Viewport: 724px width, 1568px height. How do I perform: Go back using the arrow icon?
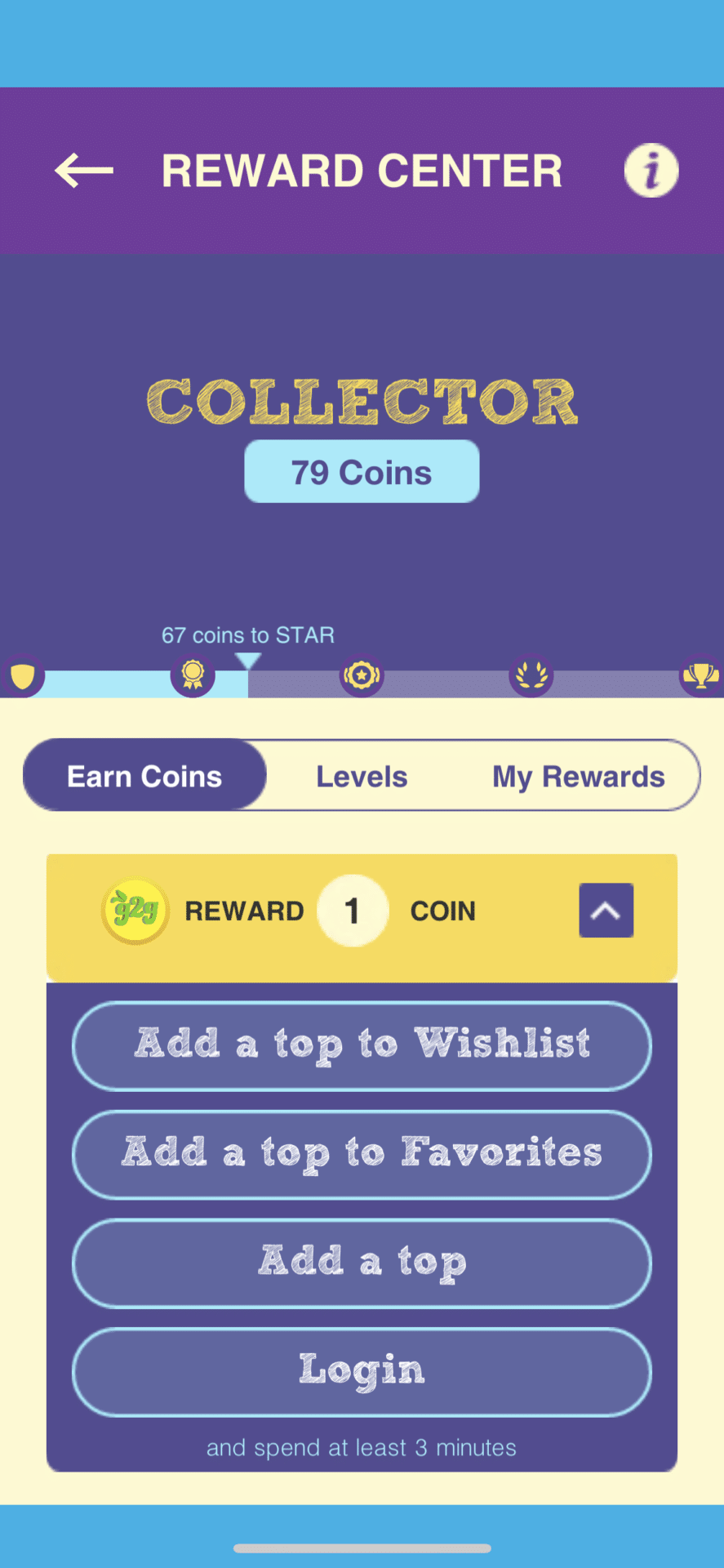[x=84, y=171]
